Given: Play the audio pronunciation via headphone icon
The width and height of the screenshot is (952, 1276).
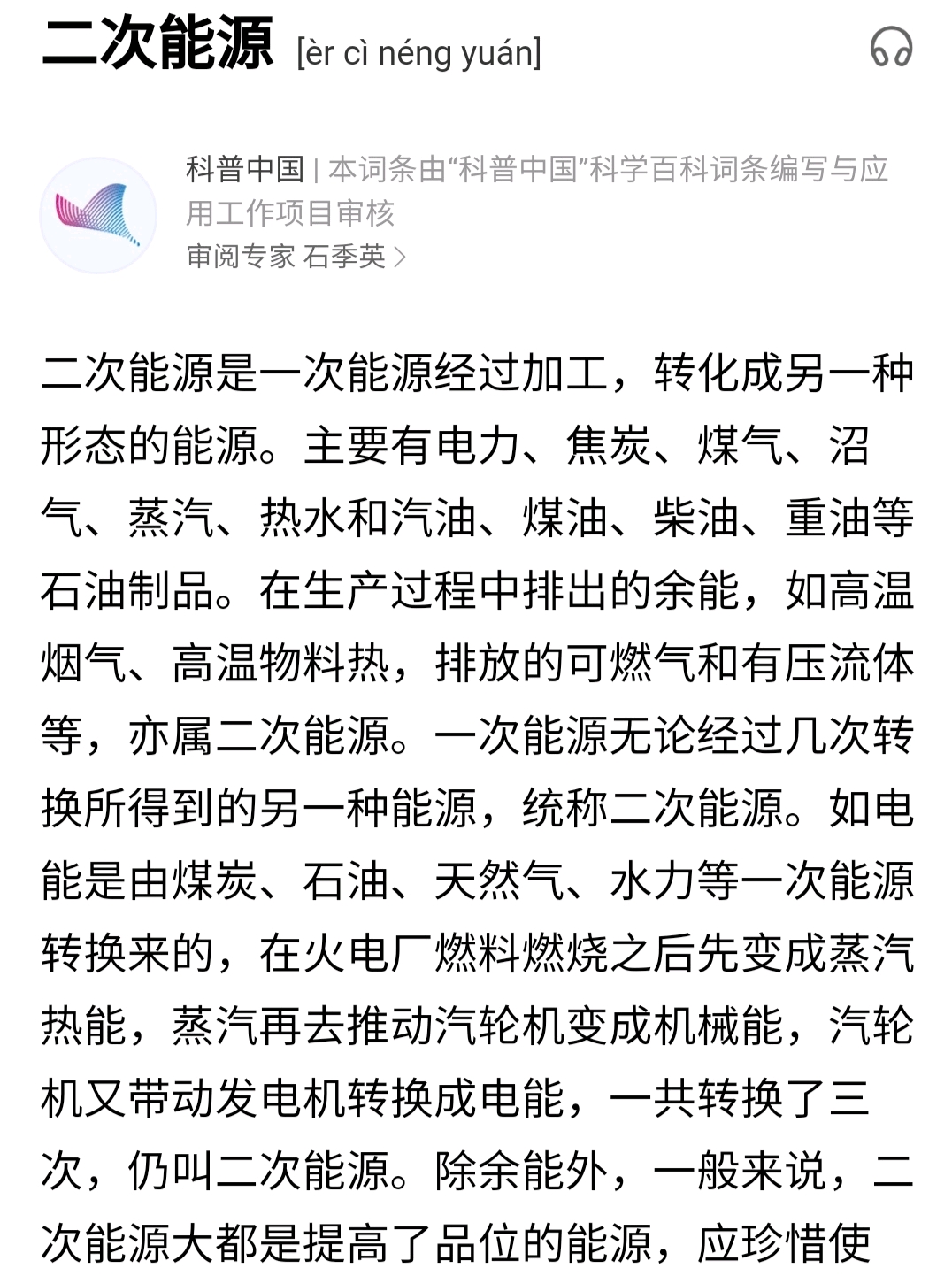Looking at the screenshot, I should click(890, 47).
